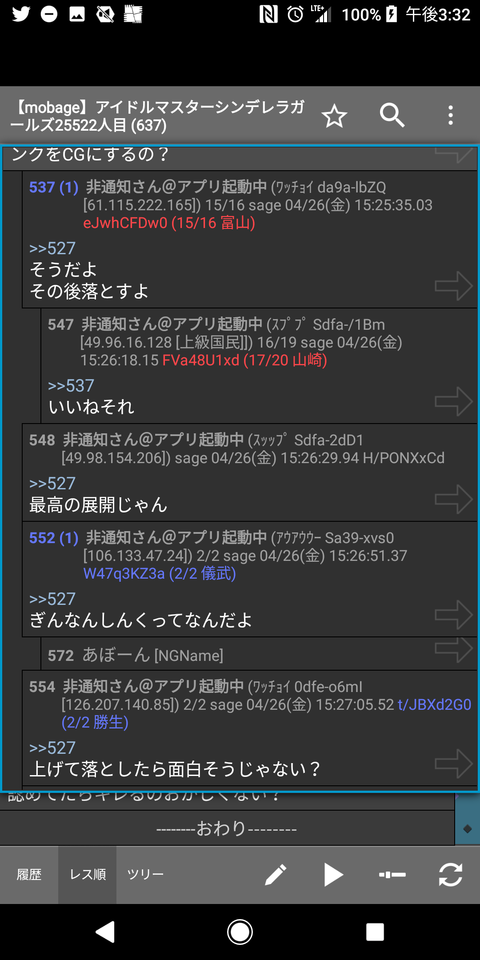Switch to the ツリー view tab
Image resolution: width=480 pixels, height=960 pixels.
click(145, 874)
